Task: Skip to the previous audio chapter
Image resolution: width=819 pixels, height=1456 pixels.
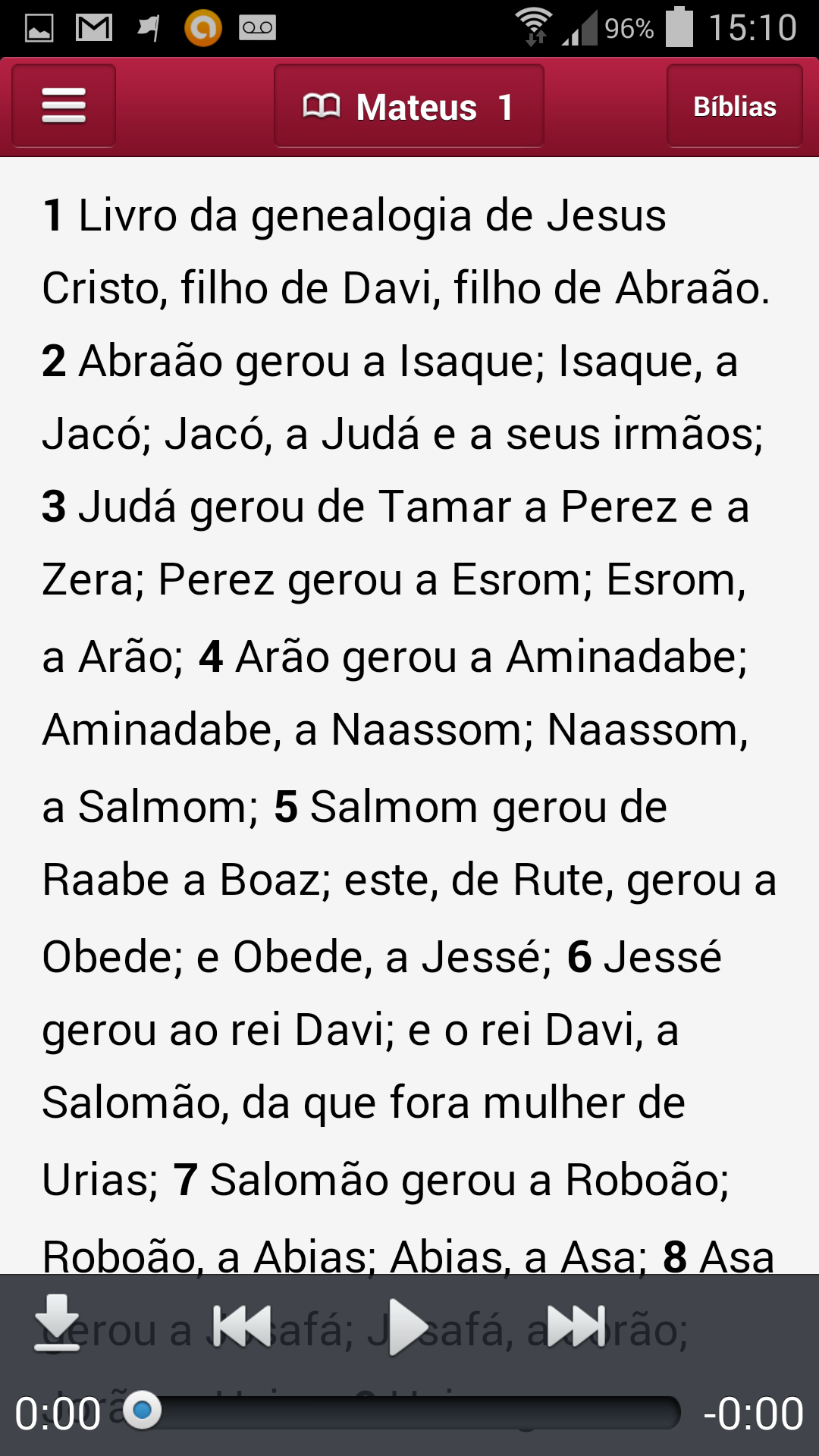Action: pyautogui.click(x=241, y=1326)
